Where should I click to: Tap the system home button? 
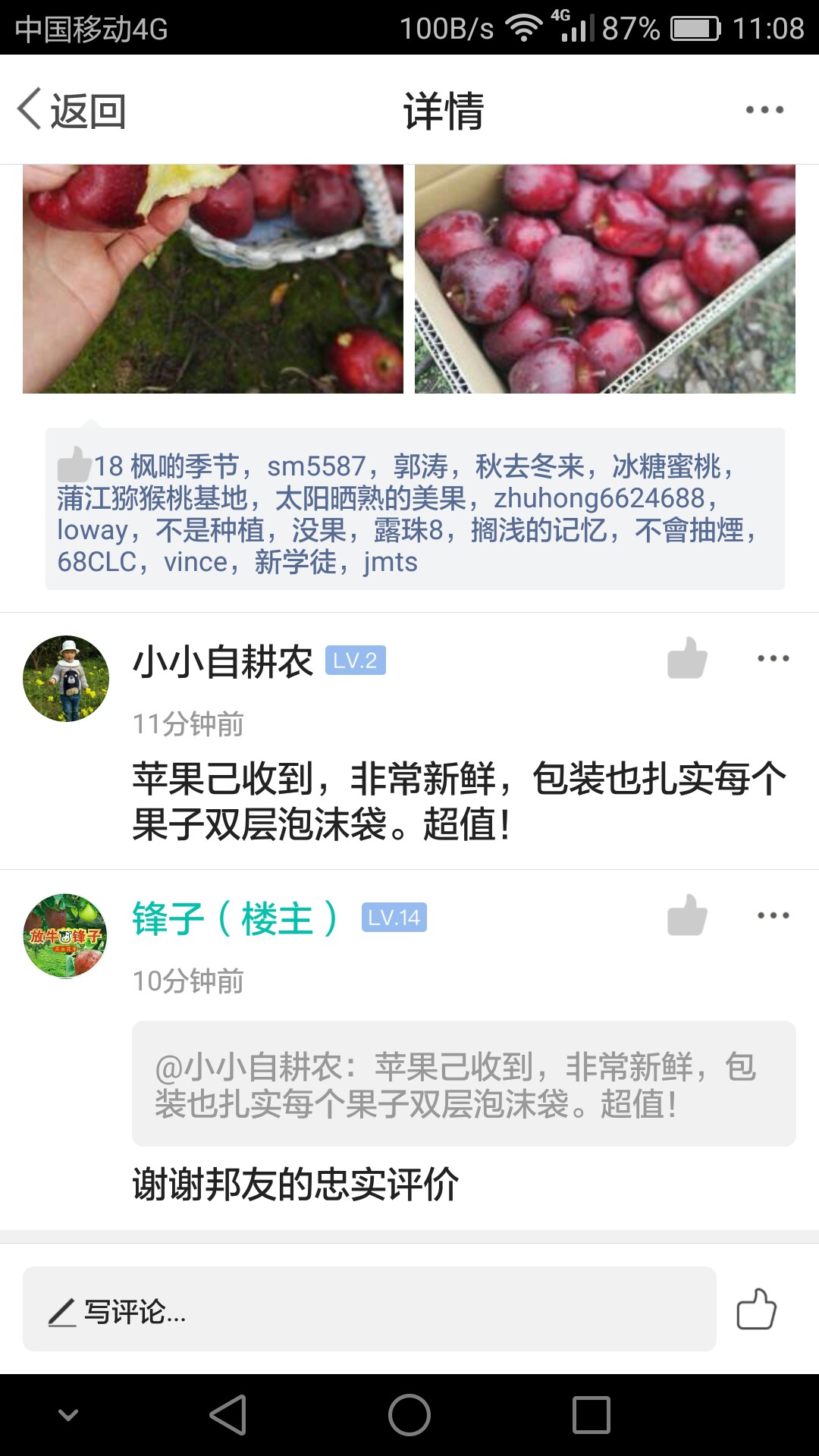(x=409, y=1415)
